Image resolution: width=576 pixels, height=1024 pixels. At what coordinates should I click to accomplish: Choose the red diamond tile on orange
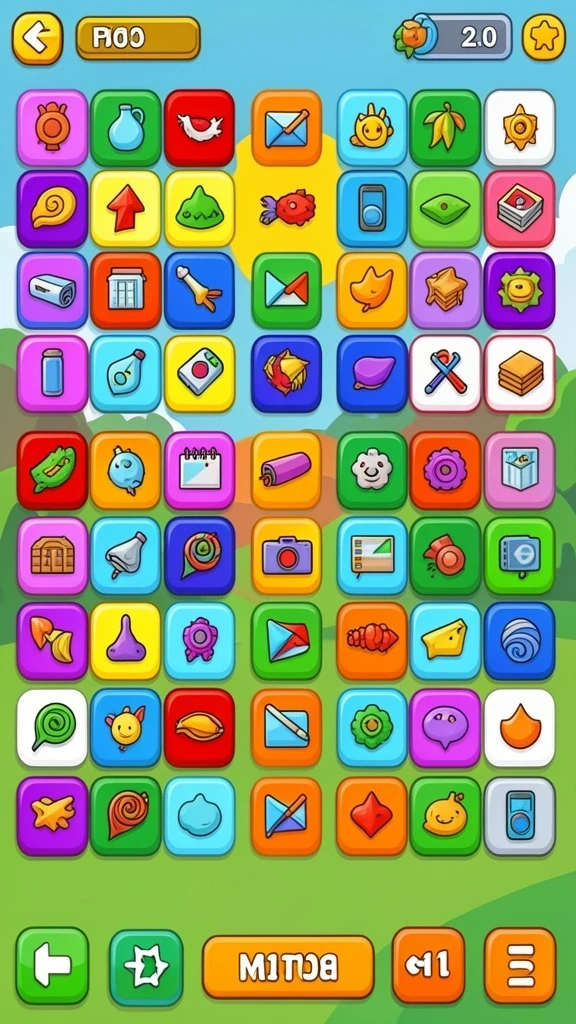point(372,816)
